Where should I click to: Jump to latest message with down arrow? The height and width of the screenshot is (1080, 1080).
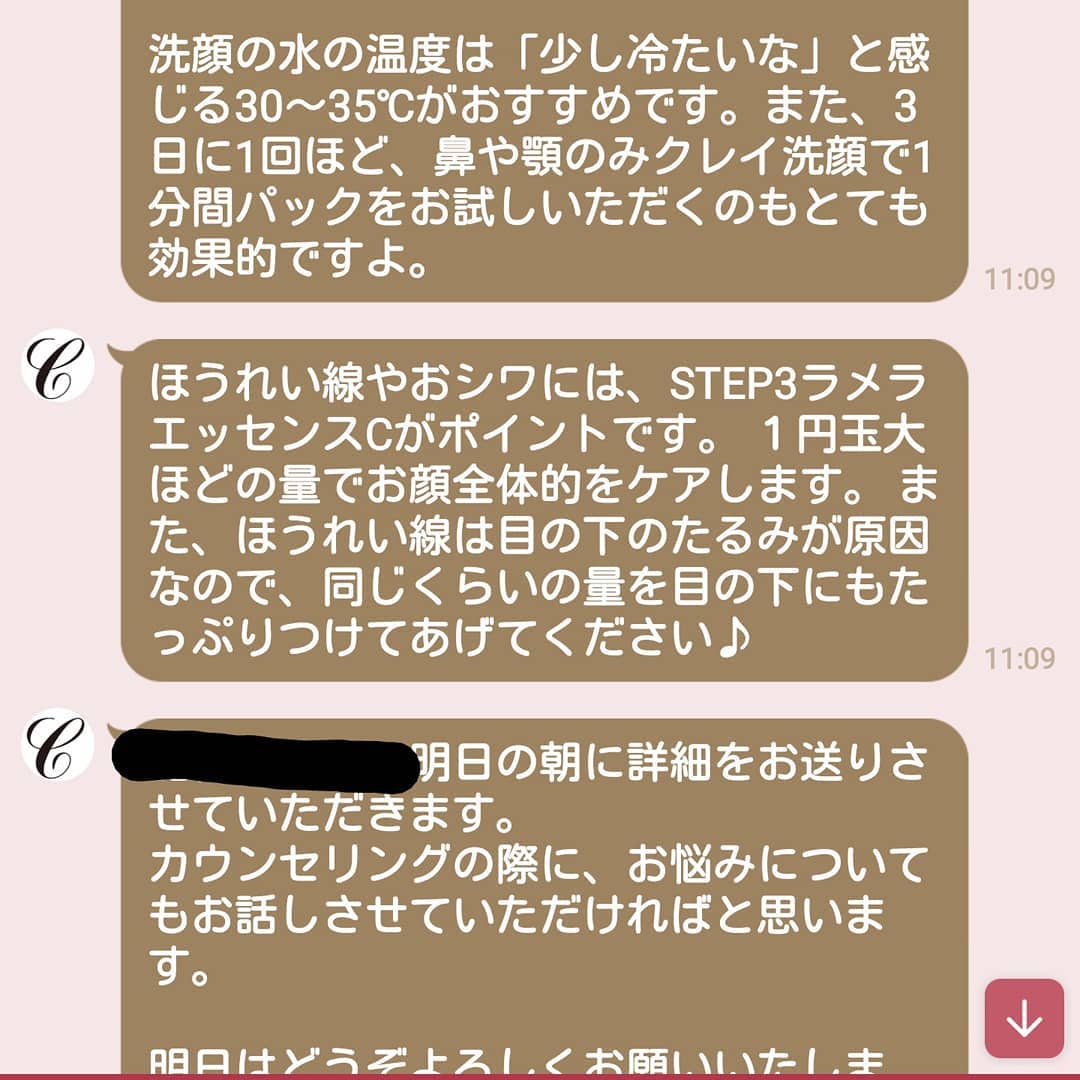(x=1024, y=1018)
